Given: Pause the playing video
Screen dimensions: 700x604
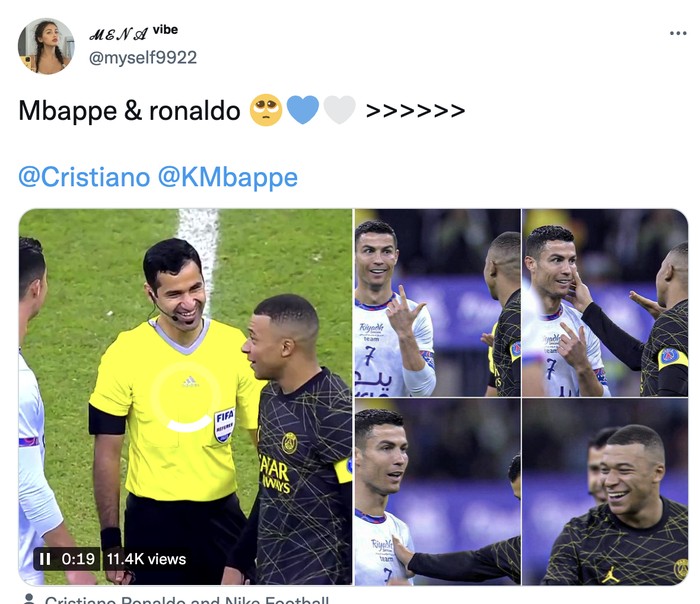Looking at the screenshot, I should [45, 559].
